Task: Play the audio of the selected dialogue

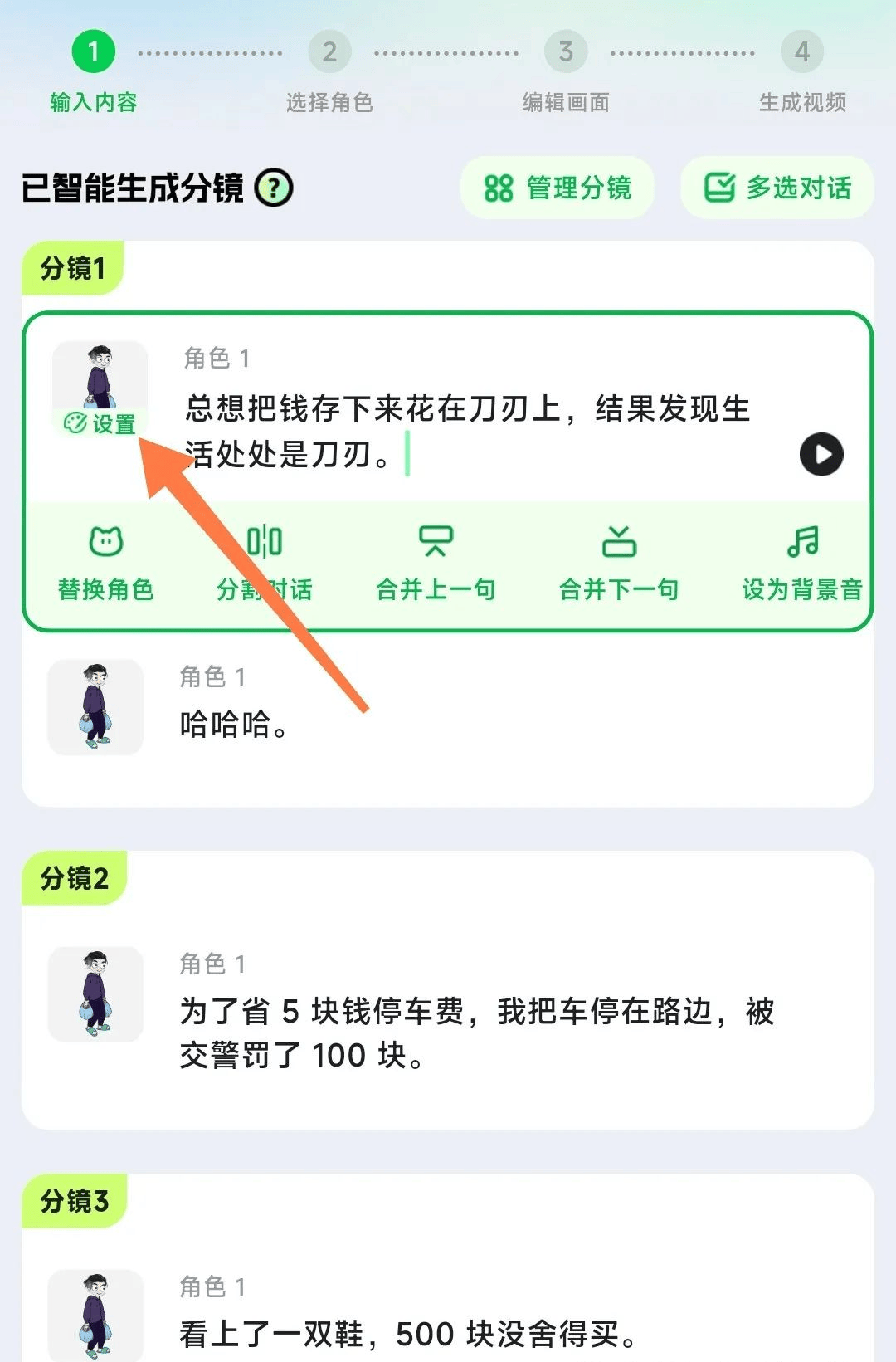Action: click(x=821, y=454)
